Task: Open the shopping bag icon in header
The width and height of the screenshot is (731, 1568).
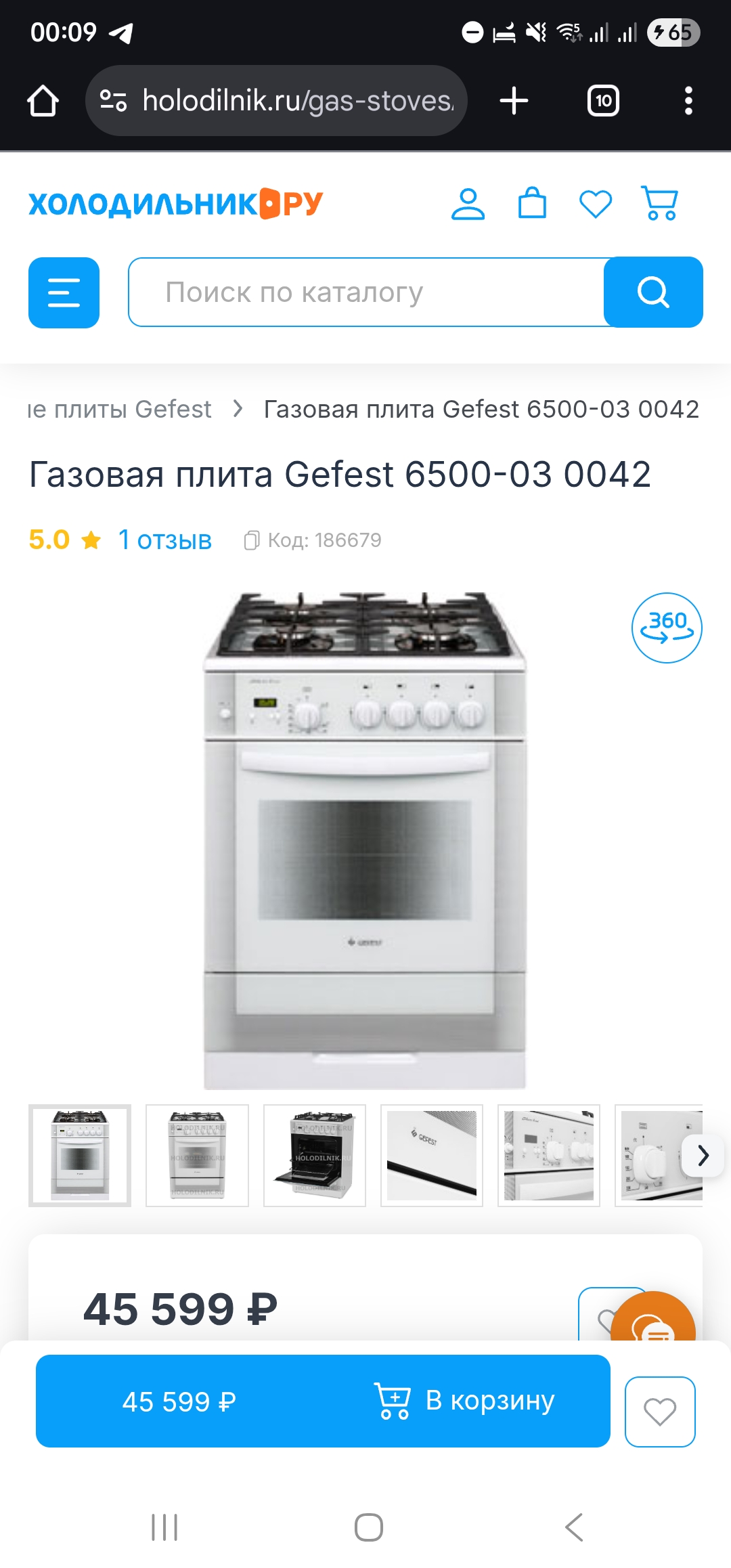Action: (x=532, y=202)
